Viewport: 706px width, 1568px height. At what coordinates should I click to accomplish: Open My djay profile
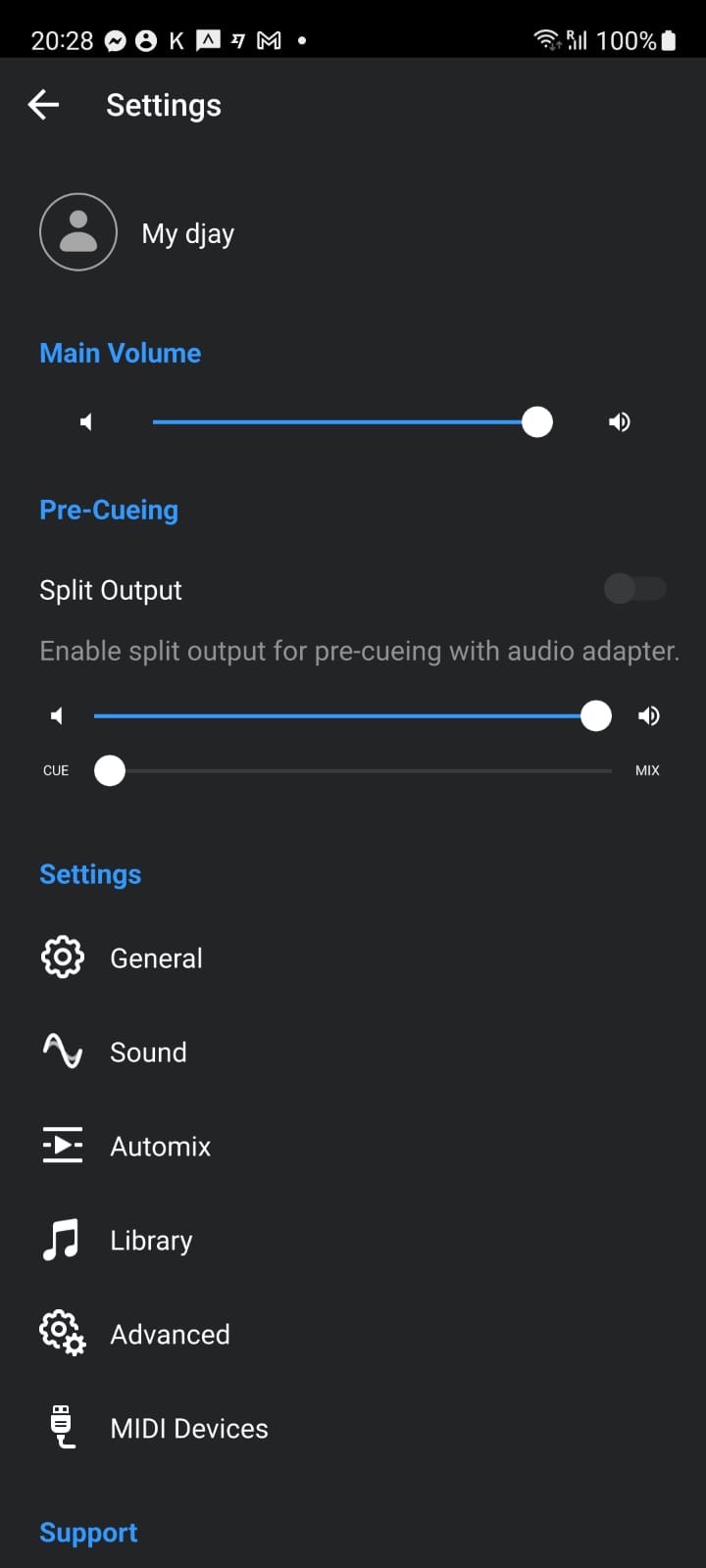tap(353, 232)
